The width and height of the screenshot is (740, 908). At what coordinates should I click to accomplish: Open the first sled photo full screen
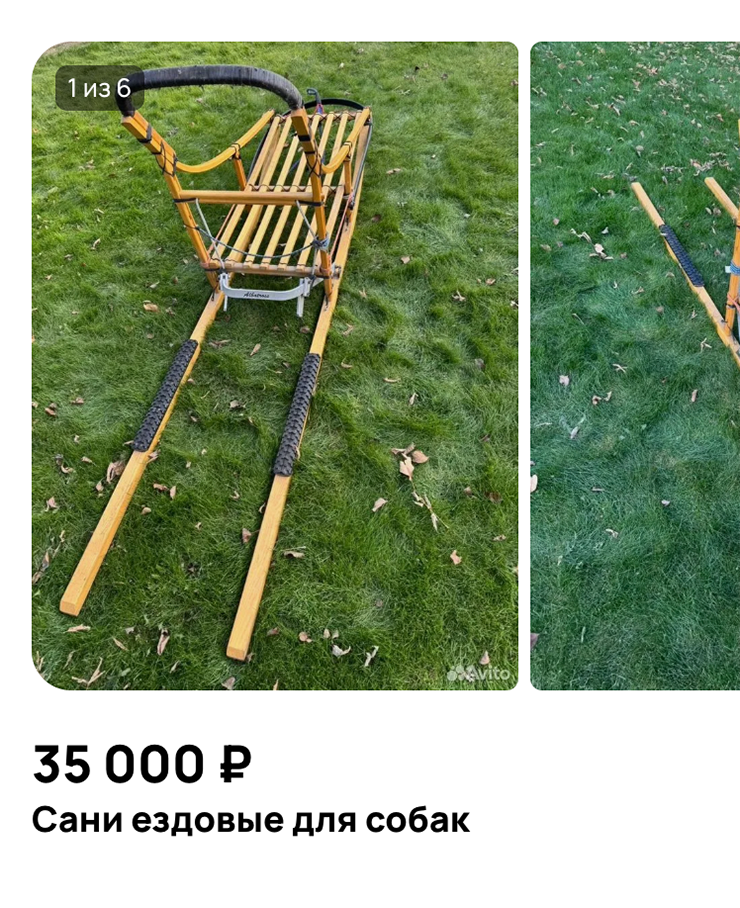(275, 366)
